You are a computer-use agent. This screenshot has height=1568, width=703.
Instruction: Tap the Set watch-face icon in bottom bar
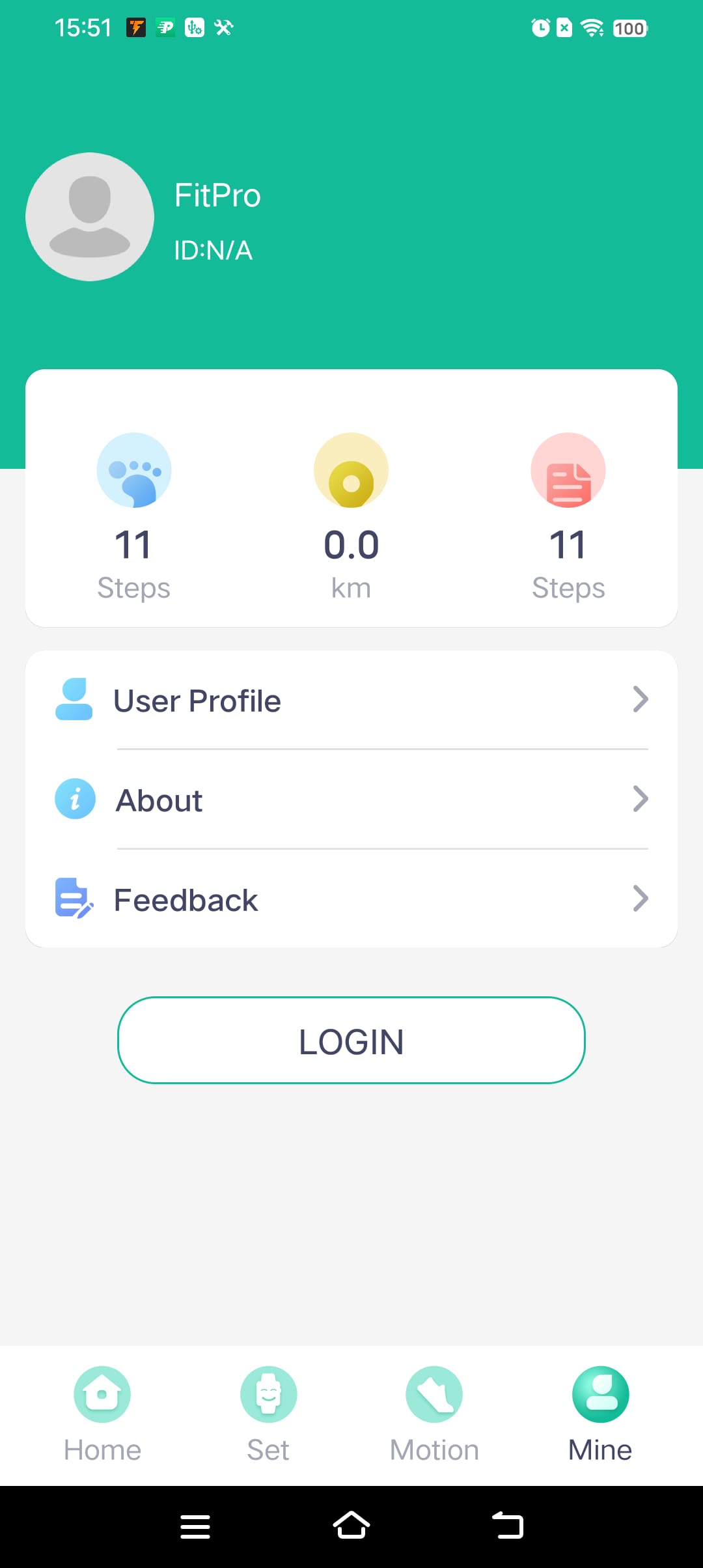coord(268,1394)
